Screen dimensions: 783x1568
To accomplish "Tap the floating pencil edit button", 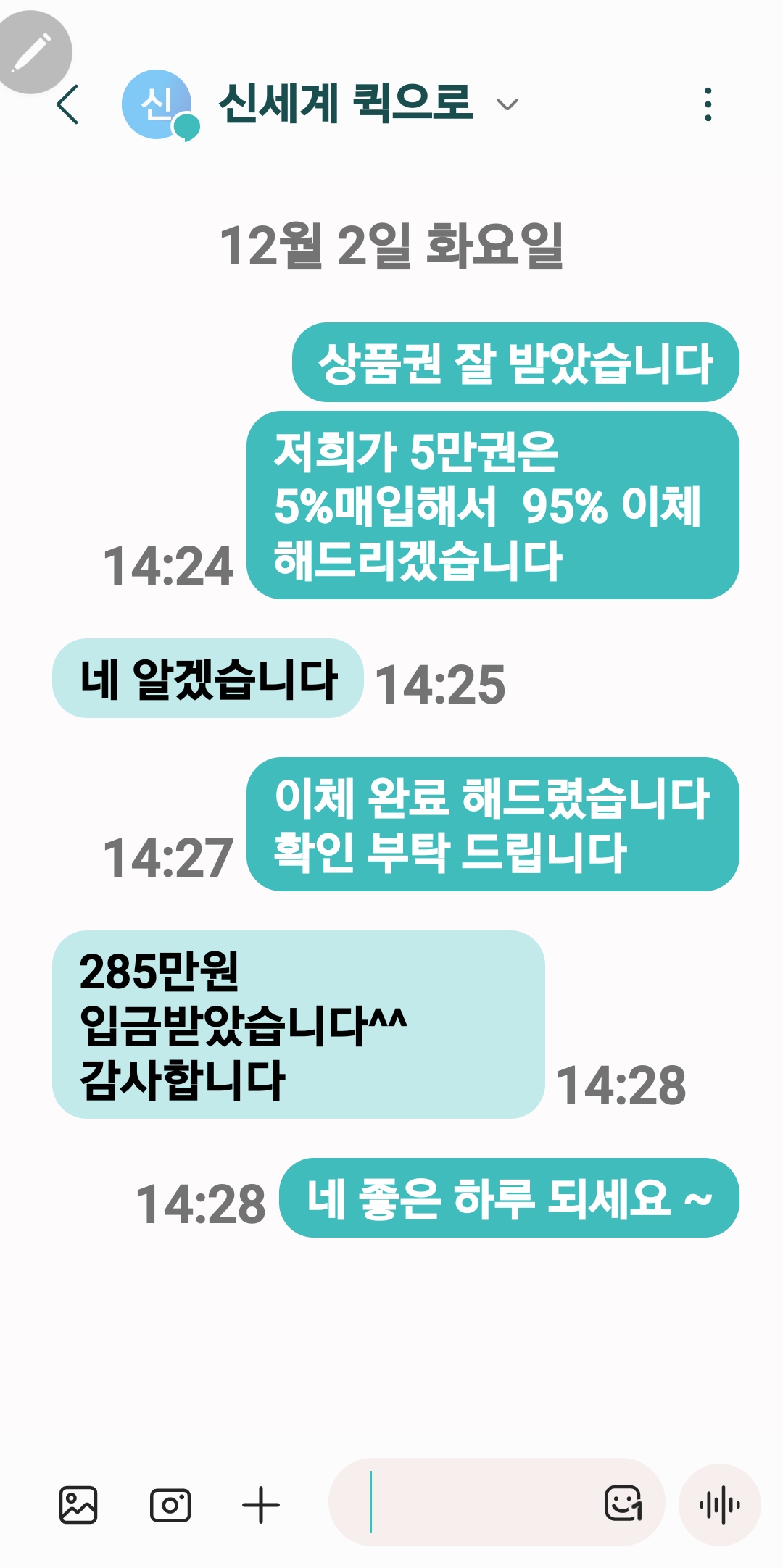I will click(x=33, y=51).
